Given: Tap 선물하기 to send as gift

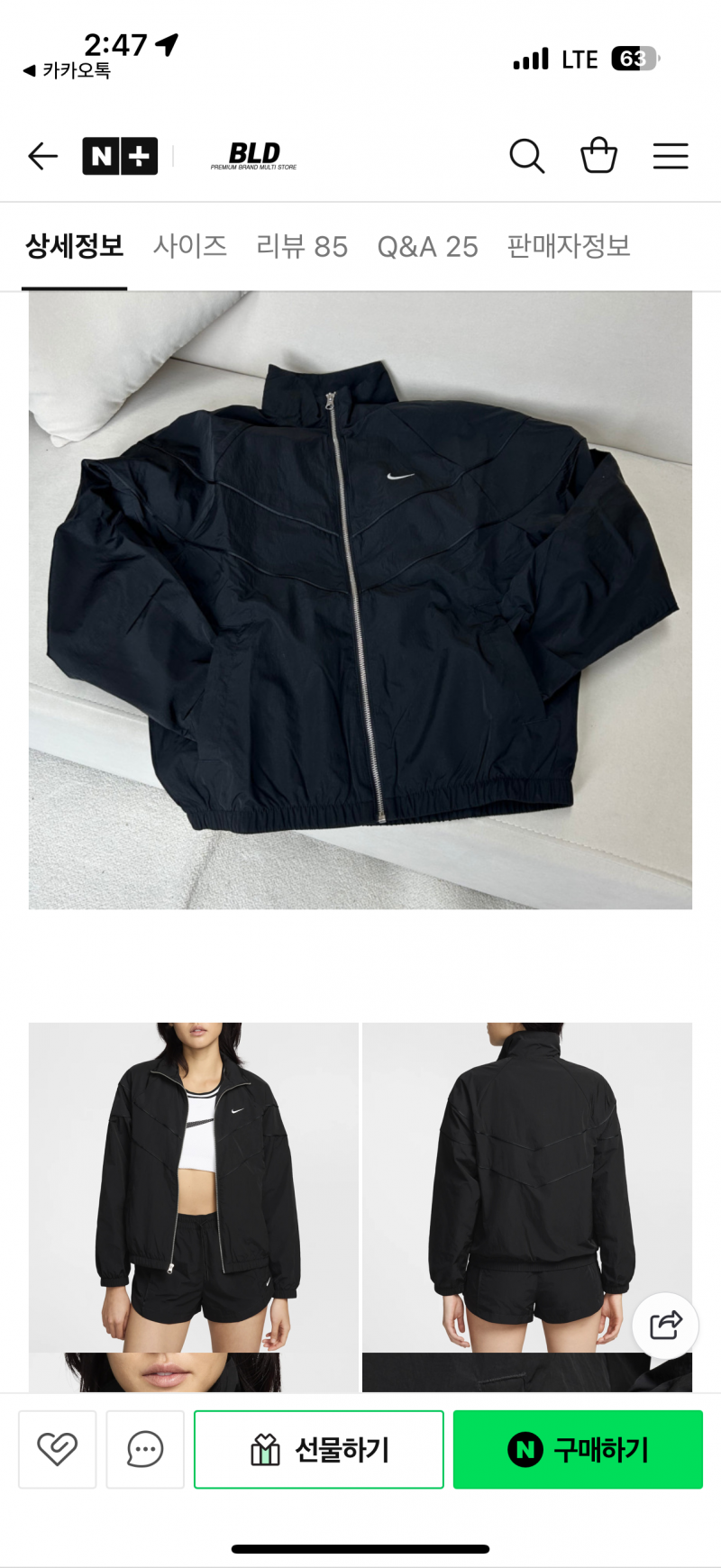Looking at the screenshot, I should [x=319, y=1449].
